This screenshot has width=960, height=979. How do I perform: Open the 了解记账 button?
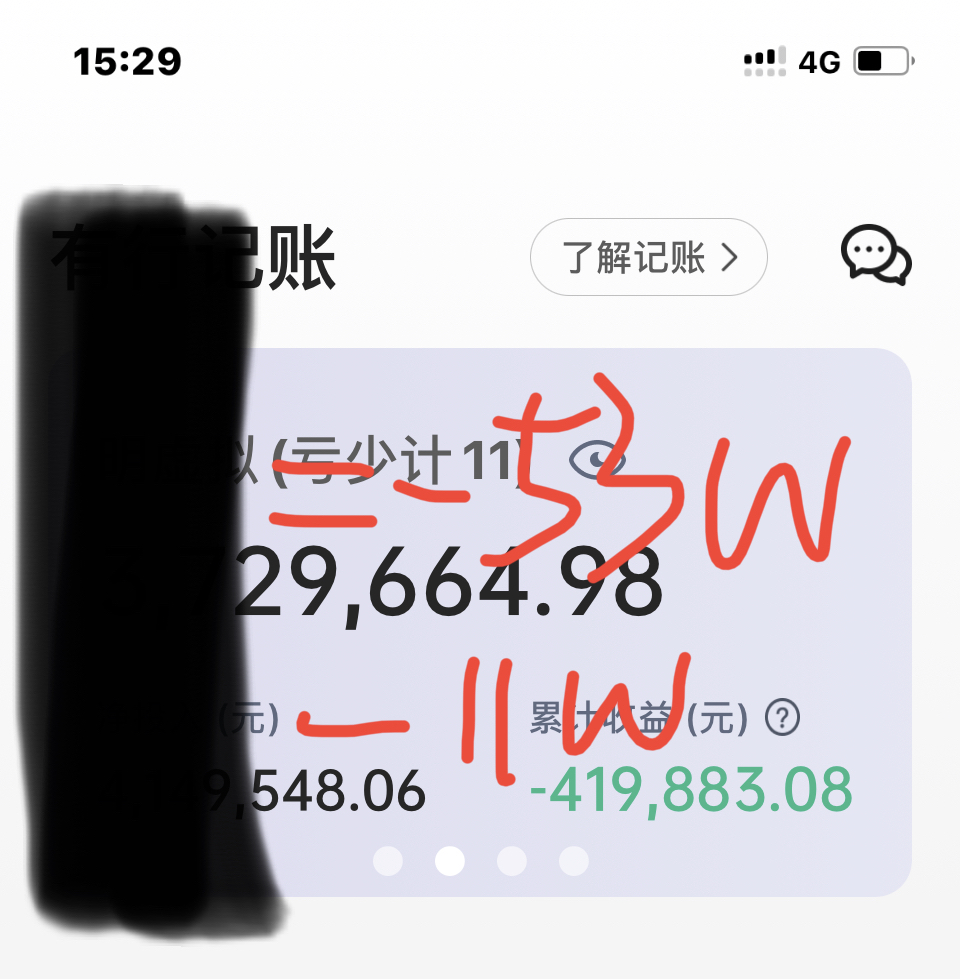click(x=648, y=258)
